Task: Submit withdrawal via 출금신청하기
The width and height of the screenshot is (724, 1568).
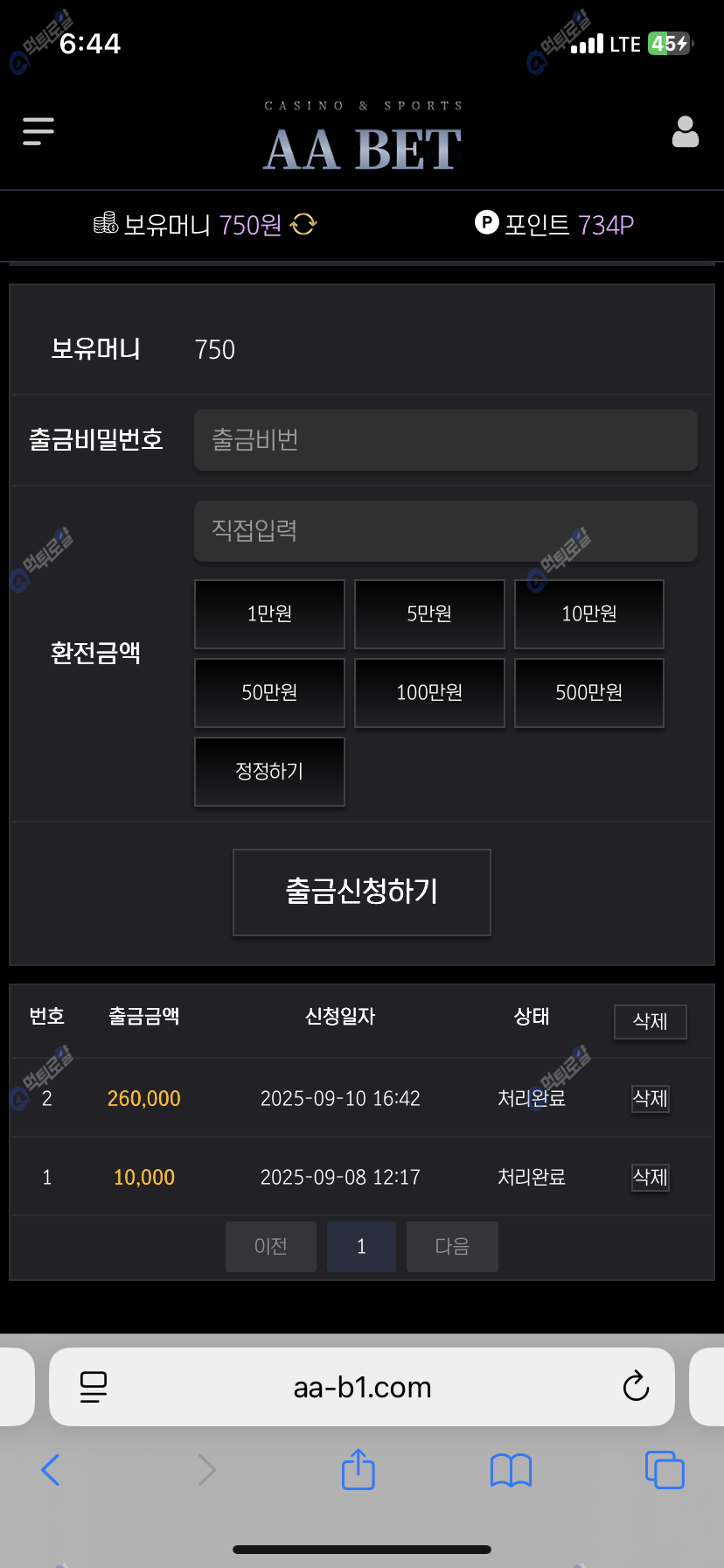Action: pyautogui.click(x=361, y=892)
